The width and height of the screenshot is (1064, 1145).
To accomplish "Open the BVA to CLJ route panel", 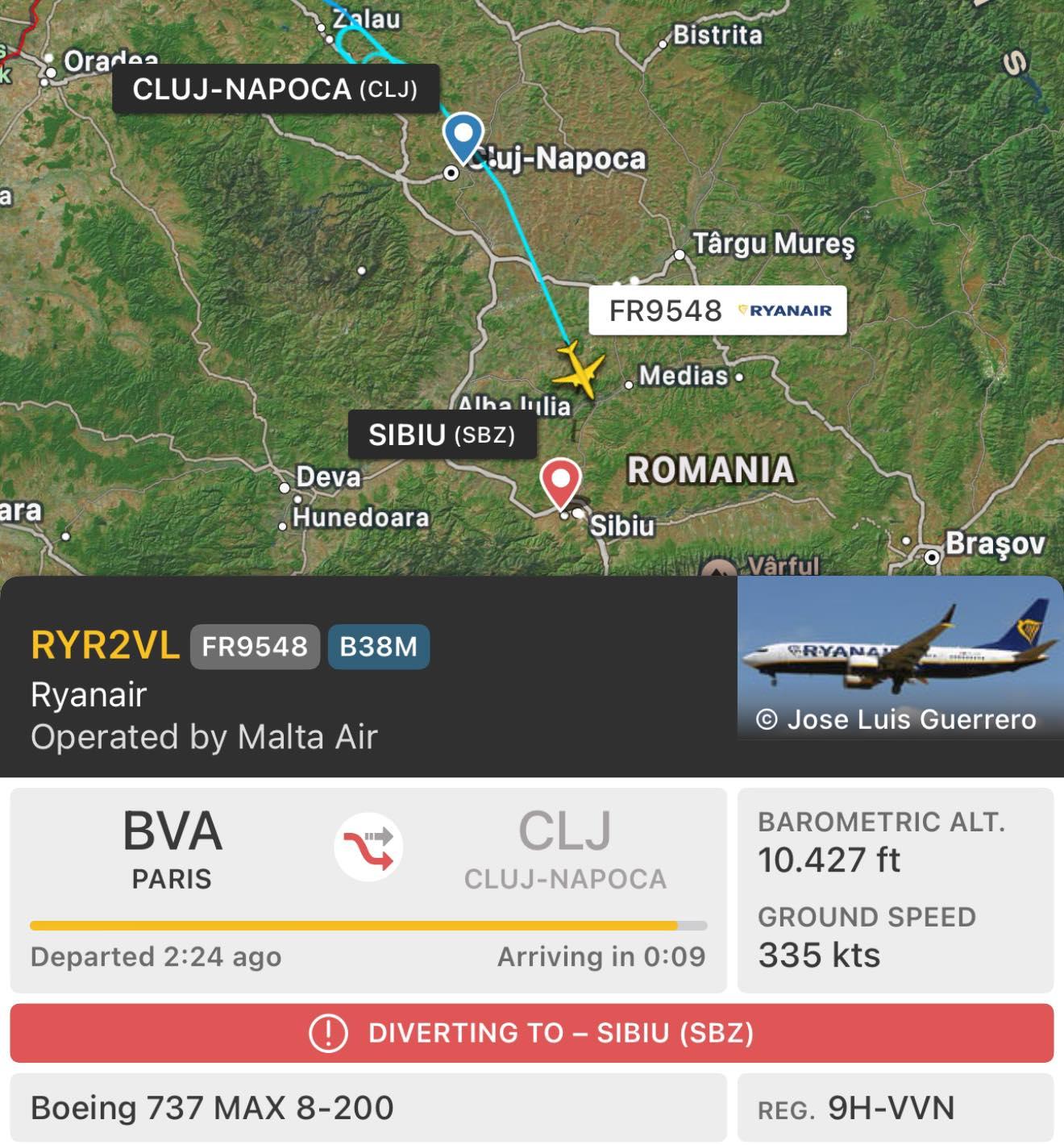I will click(368, 889).
